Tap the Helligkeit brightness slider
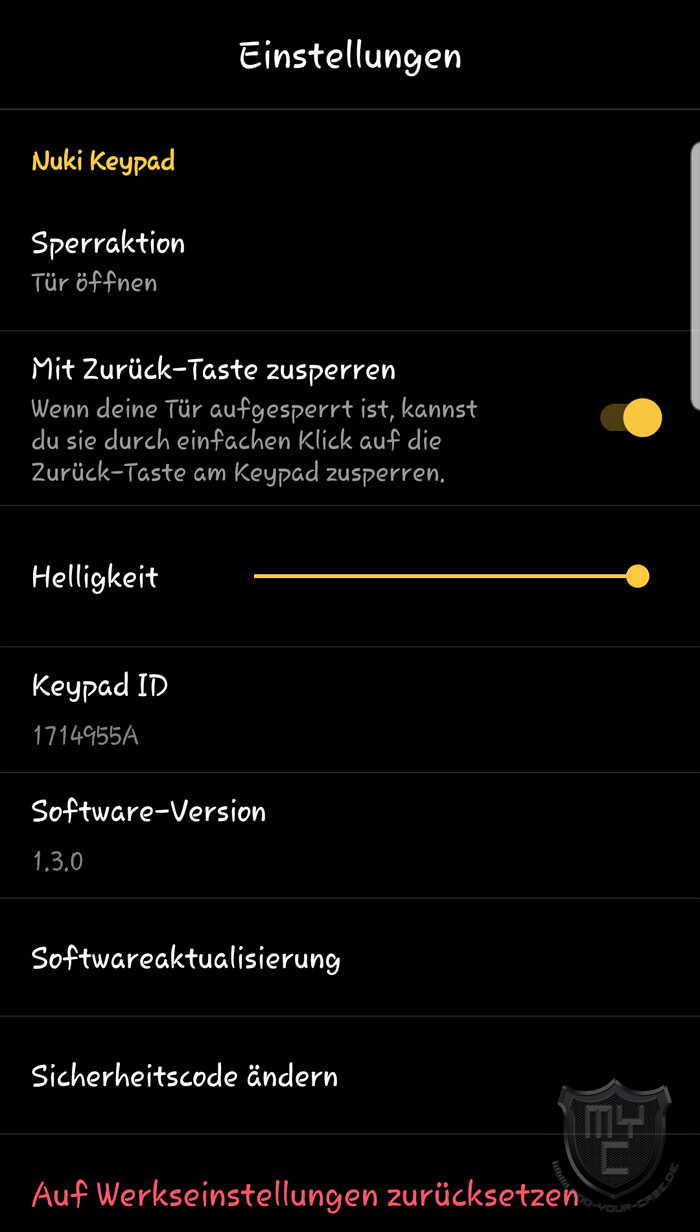 [450, 576]
